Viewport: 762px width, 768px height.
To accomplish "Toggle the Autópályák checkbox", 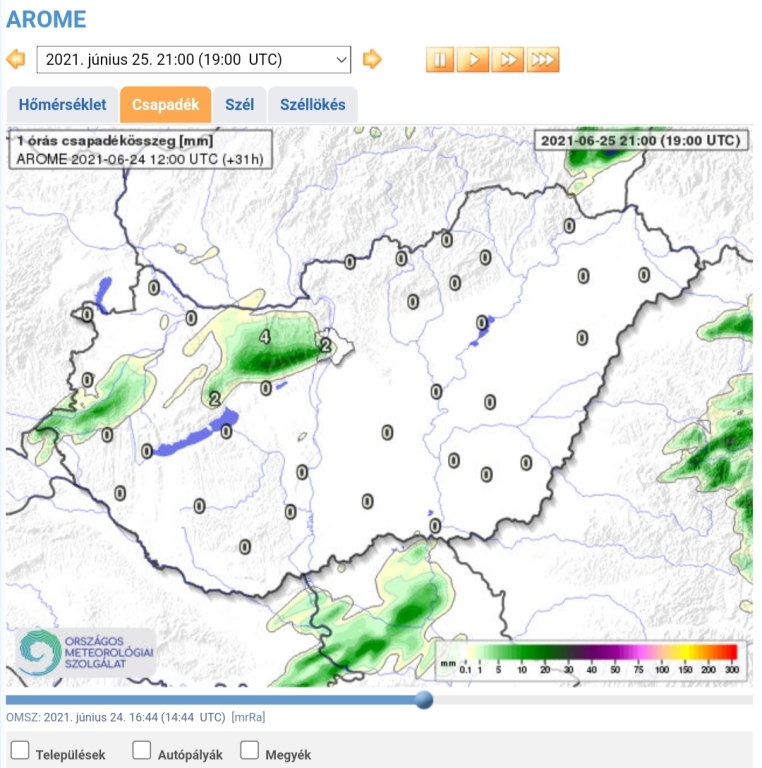I will coord(142,750).
